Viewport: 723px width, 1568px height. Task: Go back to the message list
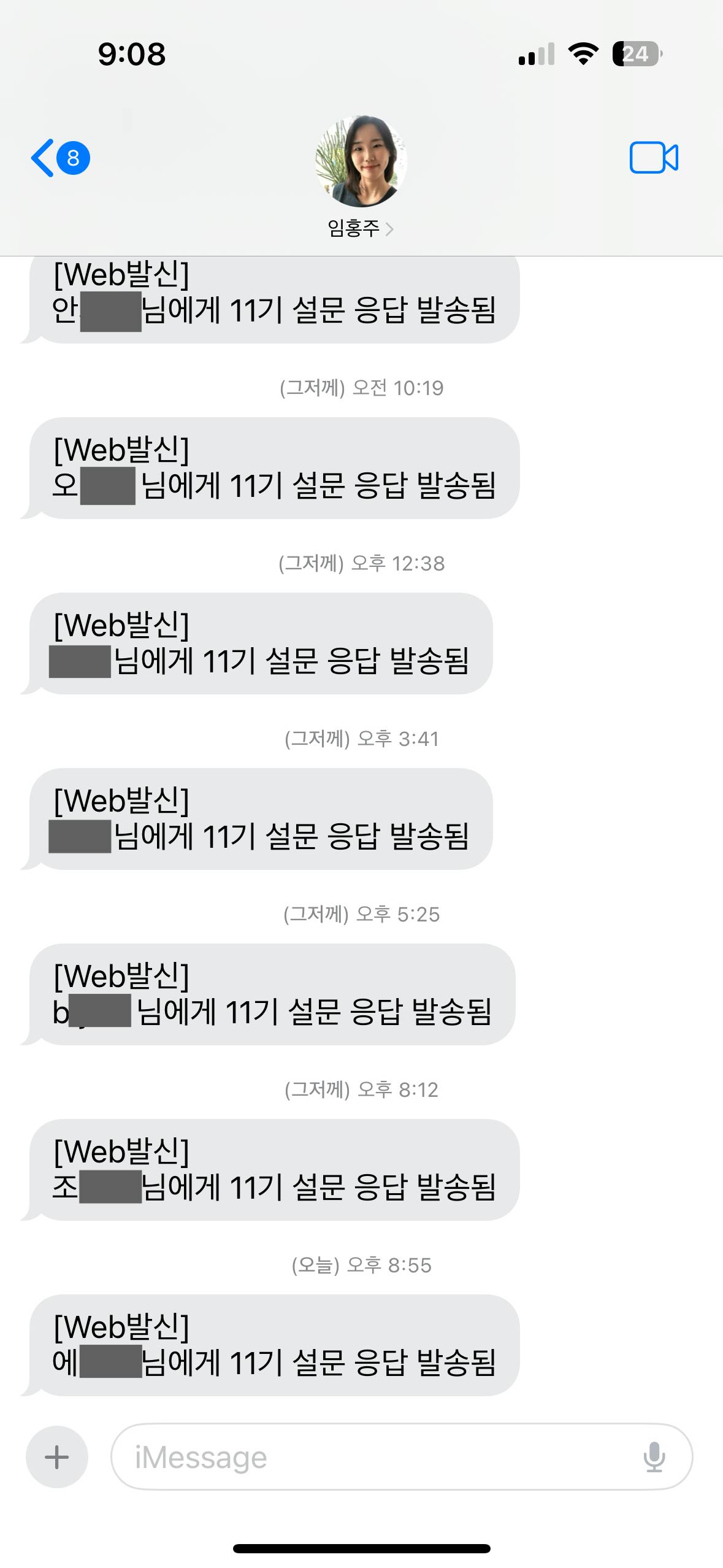58,158
